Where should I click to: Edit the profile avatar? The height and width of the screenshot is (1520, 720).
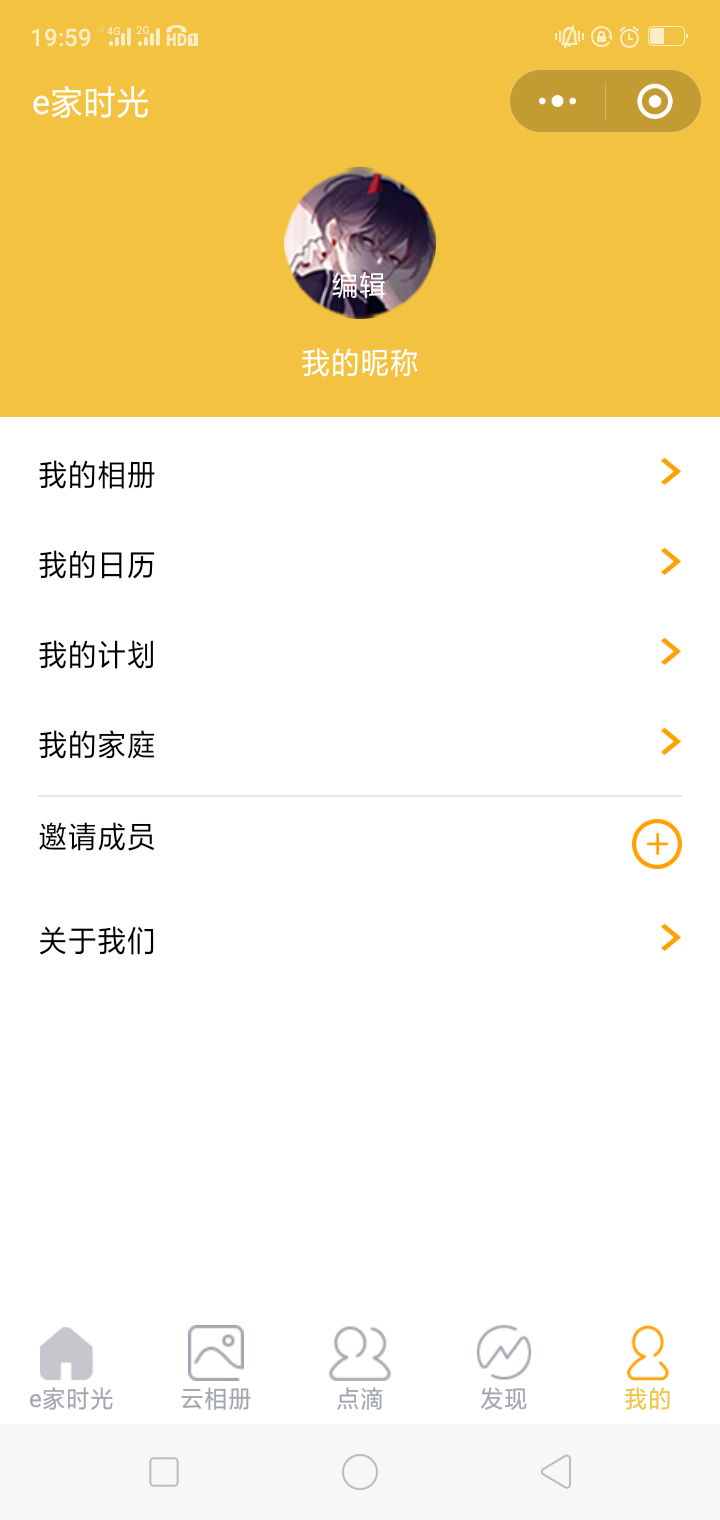(360, 244)
